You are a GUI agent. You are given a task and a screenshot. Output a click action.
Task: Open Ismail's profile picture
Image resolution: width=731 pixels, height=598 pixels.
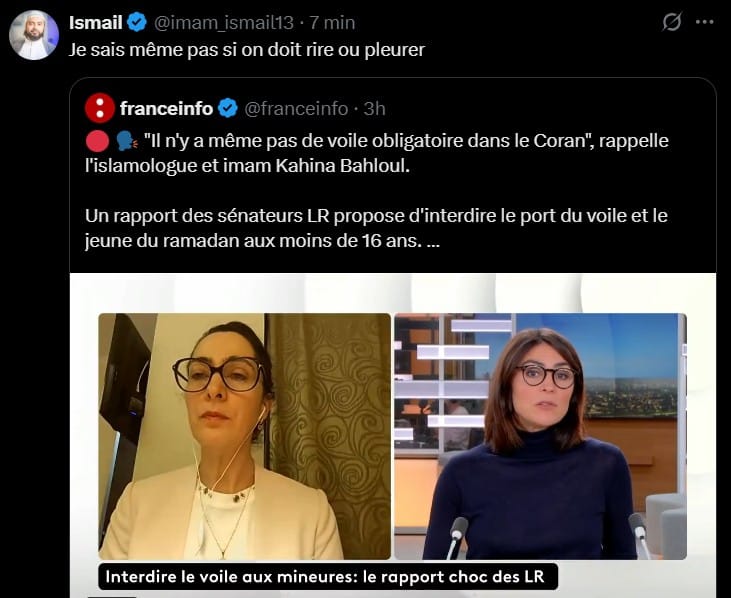[x=33, y=35]
